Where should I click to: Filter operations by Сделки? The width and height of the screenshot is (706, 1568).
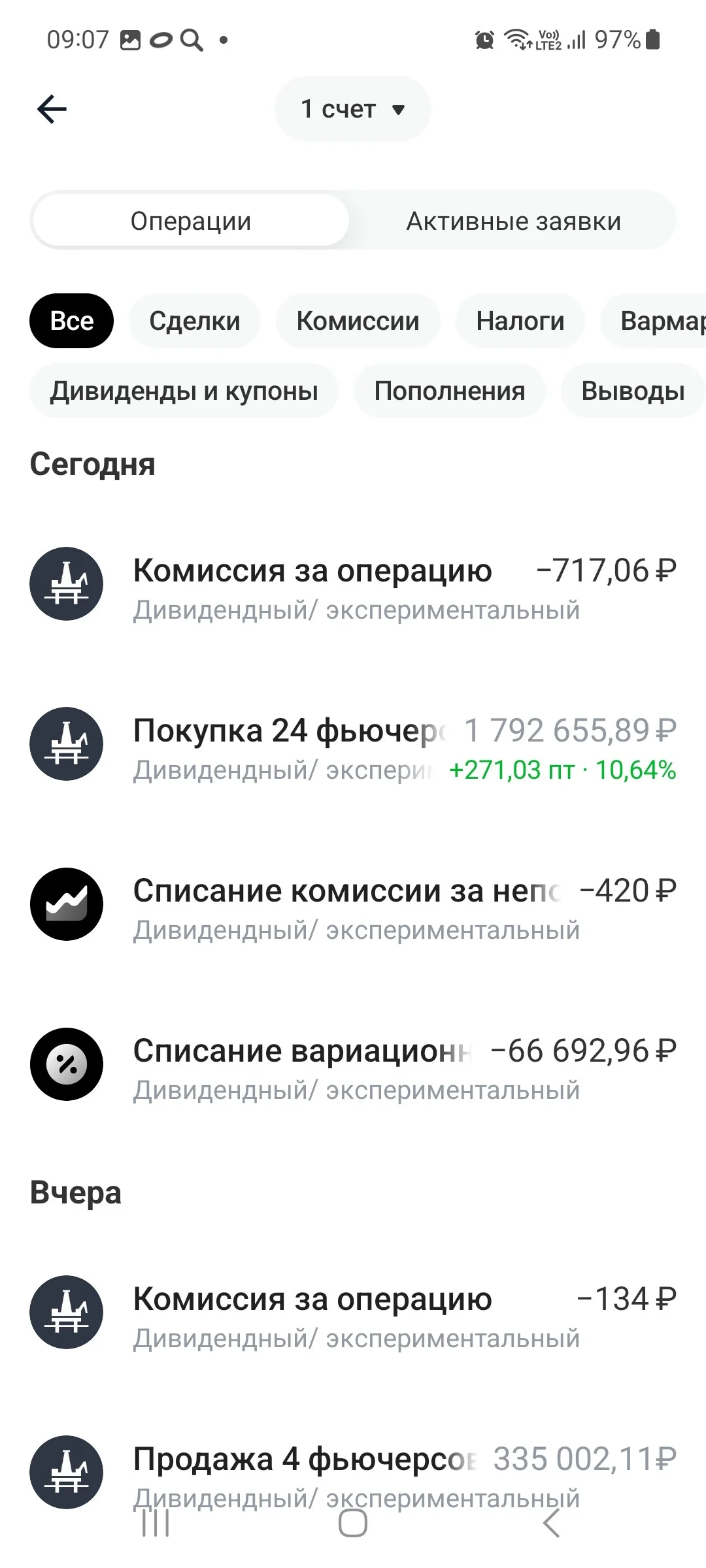(x=195, y=321)
